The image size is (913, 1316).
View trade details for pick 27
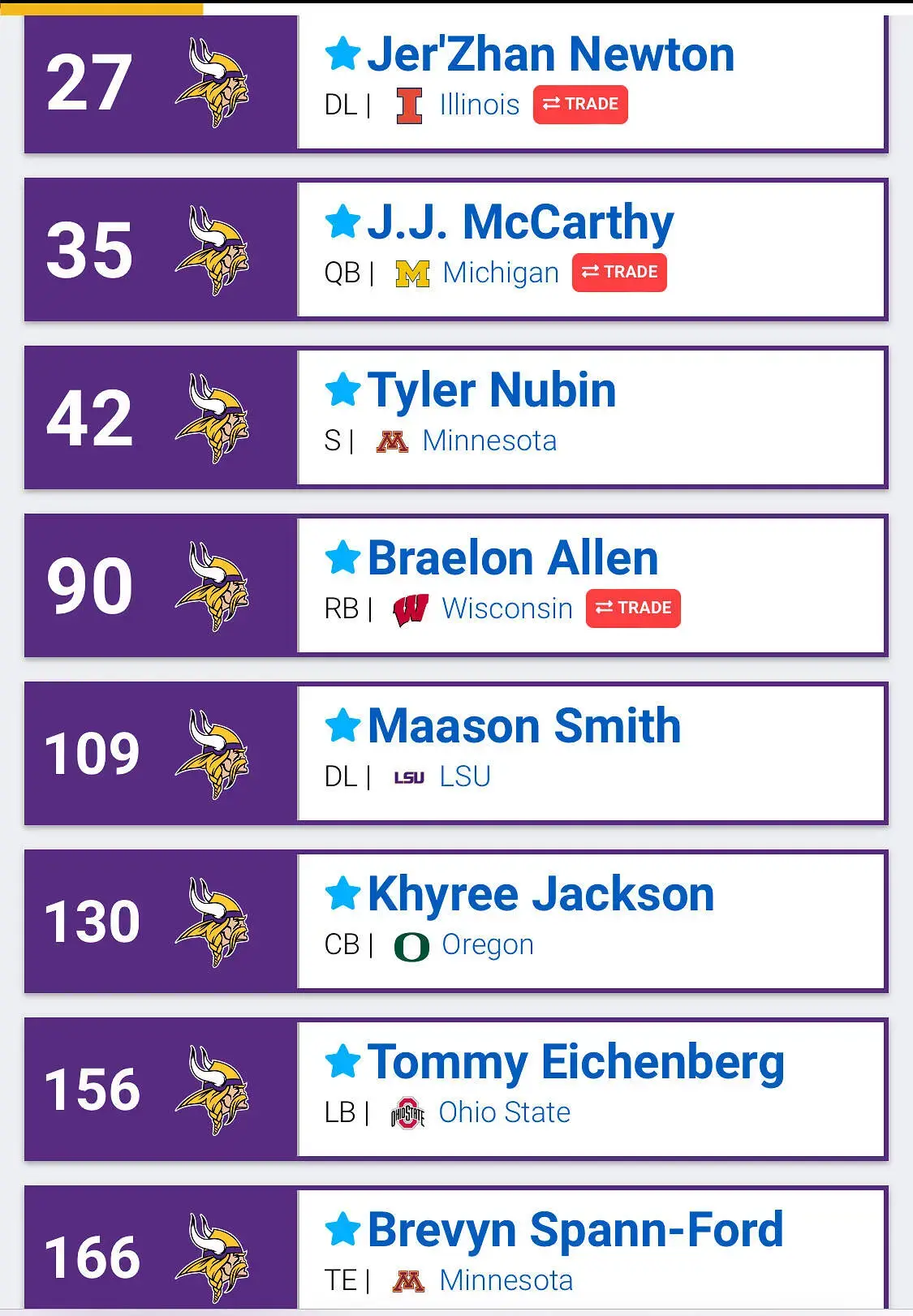580,105
